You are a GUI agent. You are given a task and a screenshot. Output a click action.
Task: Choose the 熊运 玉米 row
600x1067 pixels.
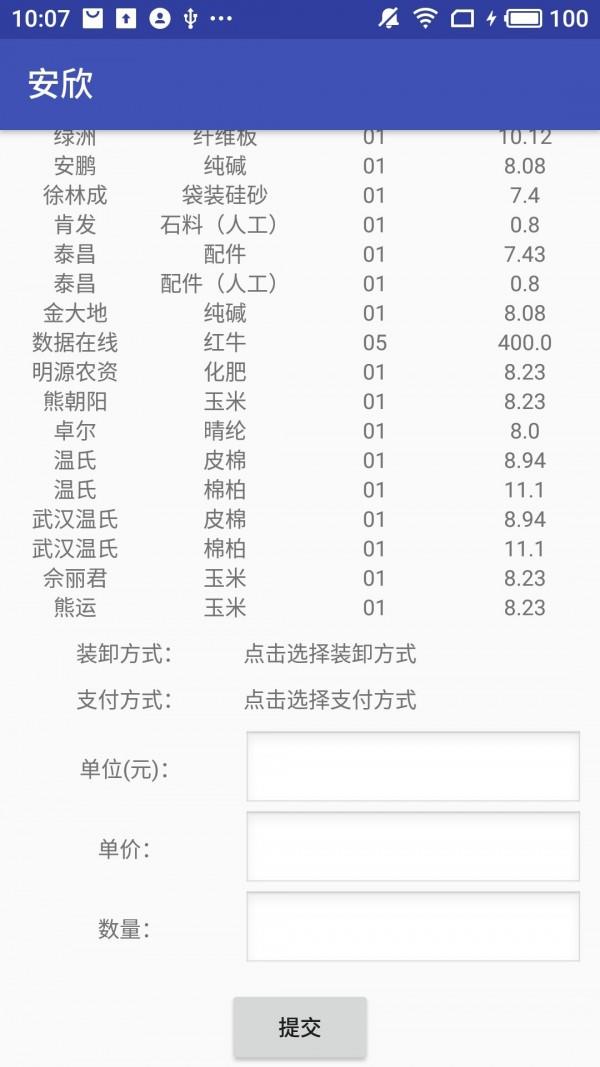(300, 608)
